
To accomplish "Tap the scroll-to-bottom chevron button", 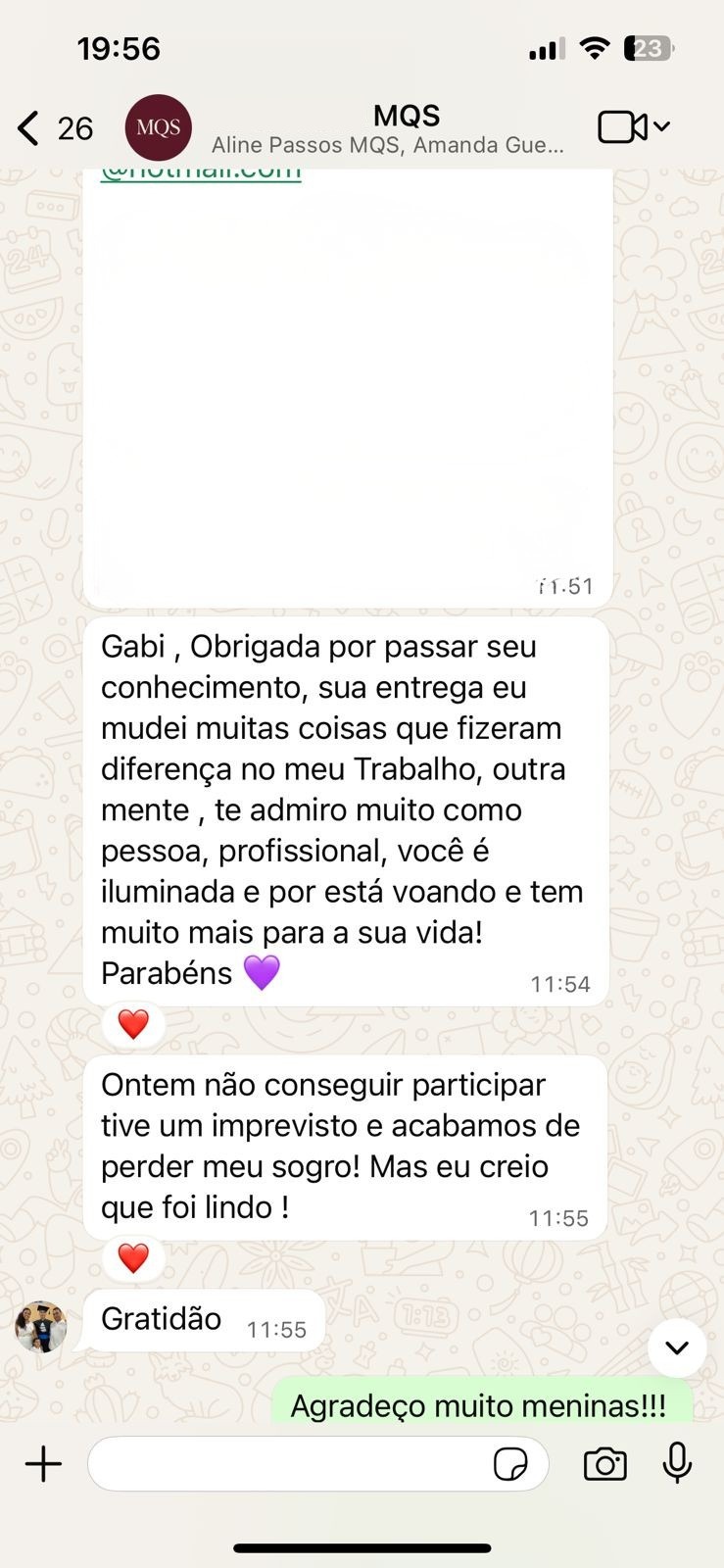I will pos(676,1347).
